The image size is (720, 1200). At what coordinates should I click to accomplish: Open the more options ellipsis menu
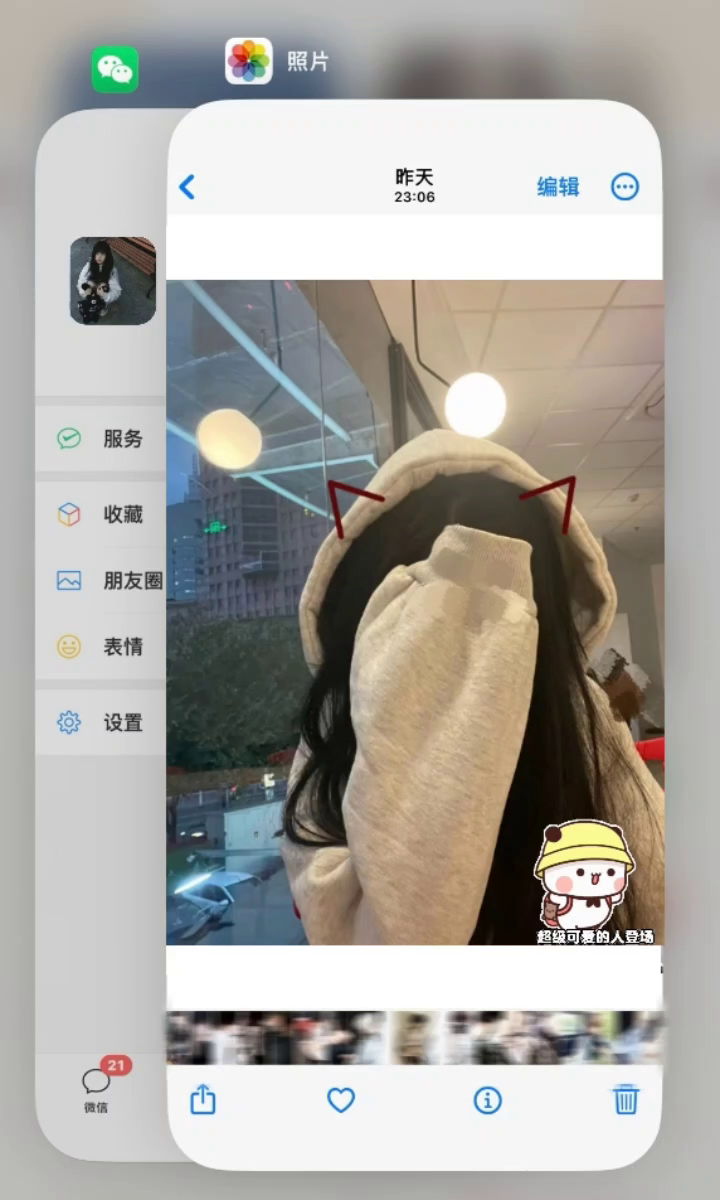625,187
